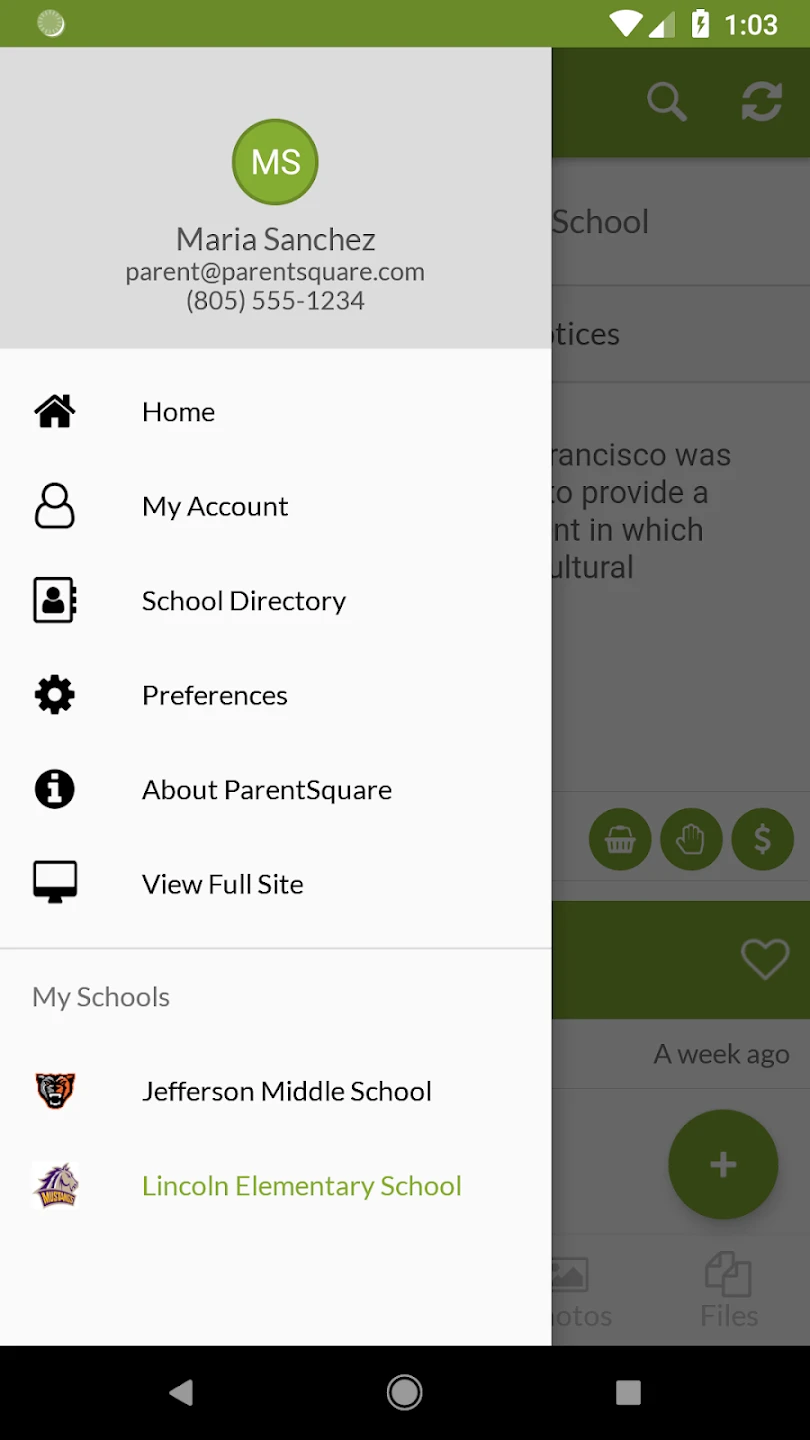Switch to the Files tab
Screen dimensions: 810x1440
[x=729, y=1291]
